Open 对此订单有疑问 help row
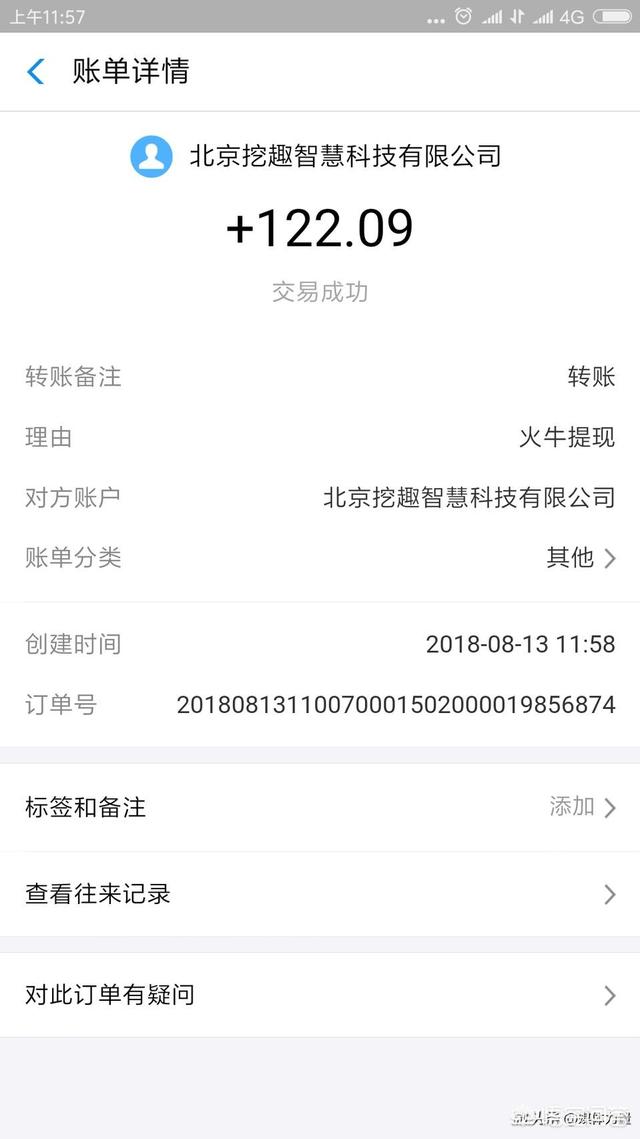640x1139 pixels. pos(320,994)
